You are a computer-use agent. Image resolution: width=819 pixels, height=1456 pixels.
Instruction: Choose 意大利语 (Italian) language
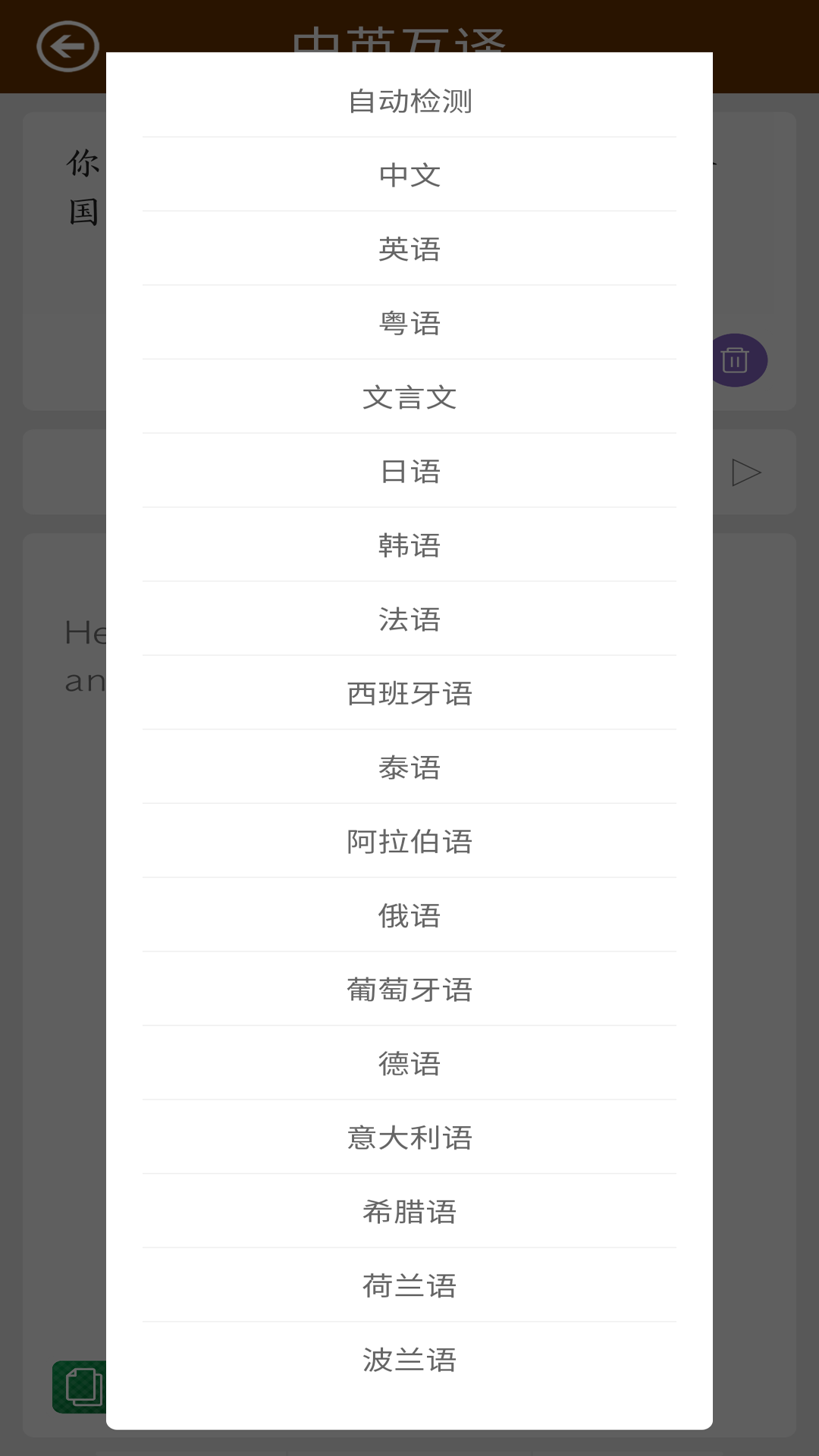[409, 1136]
